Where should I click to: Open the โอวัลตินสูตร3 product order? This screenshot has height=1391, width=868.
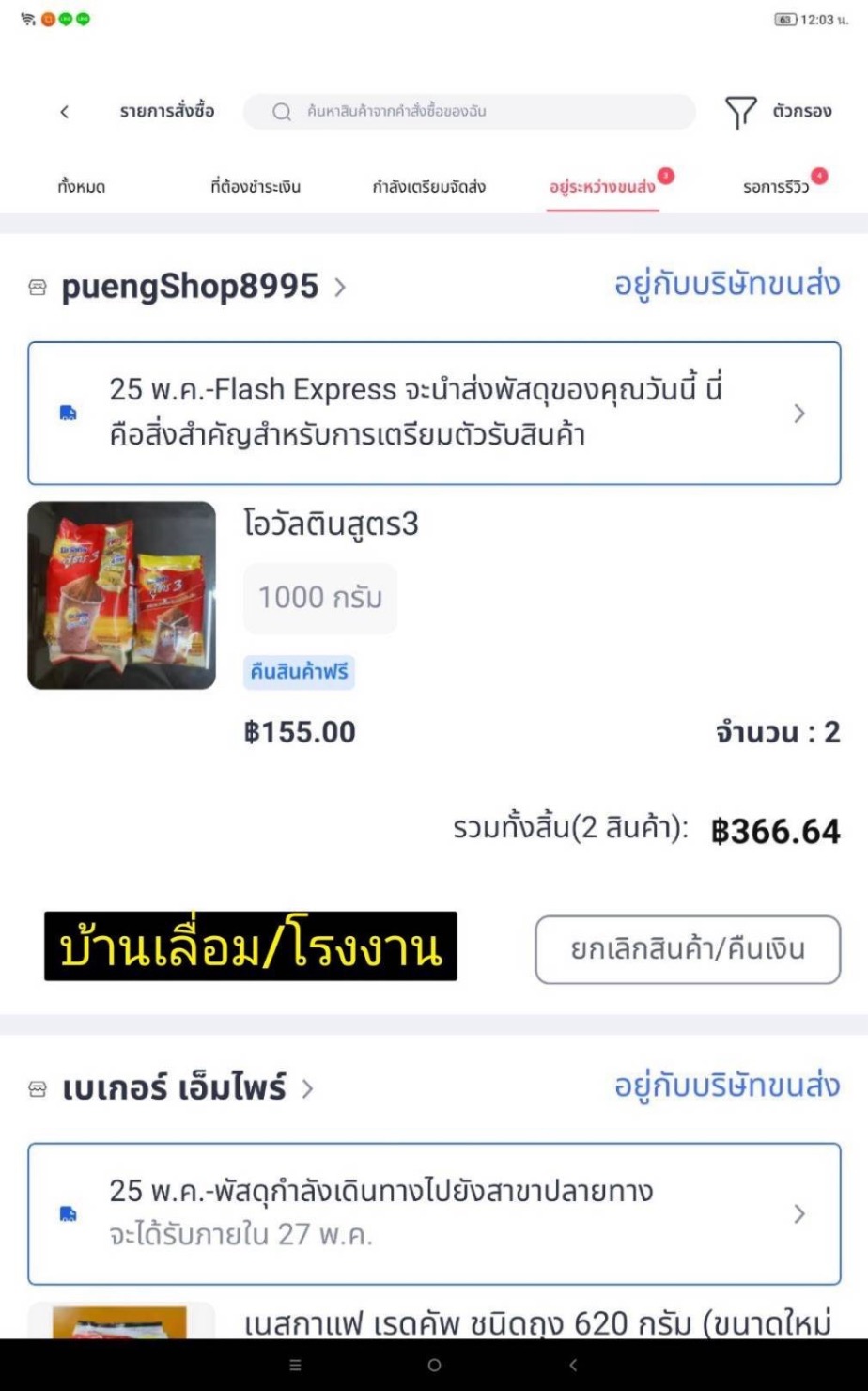[x=331, y=525]
